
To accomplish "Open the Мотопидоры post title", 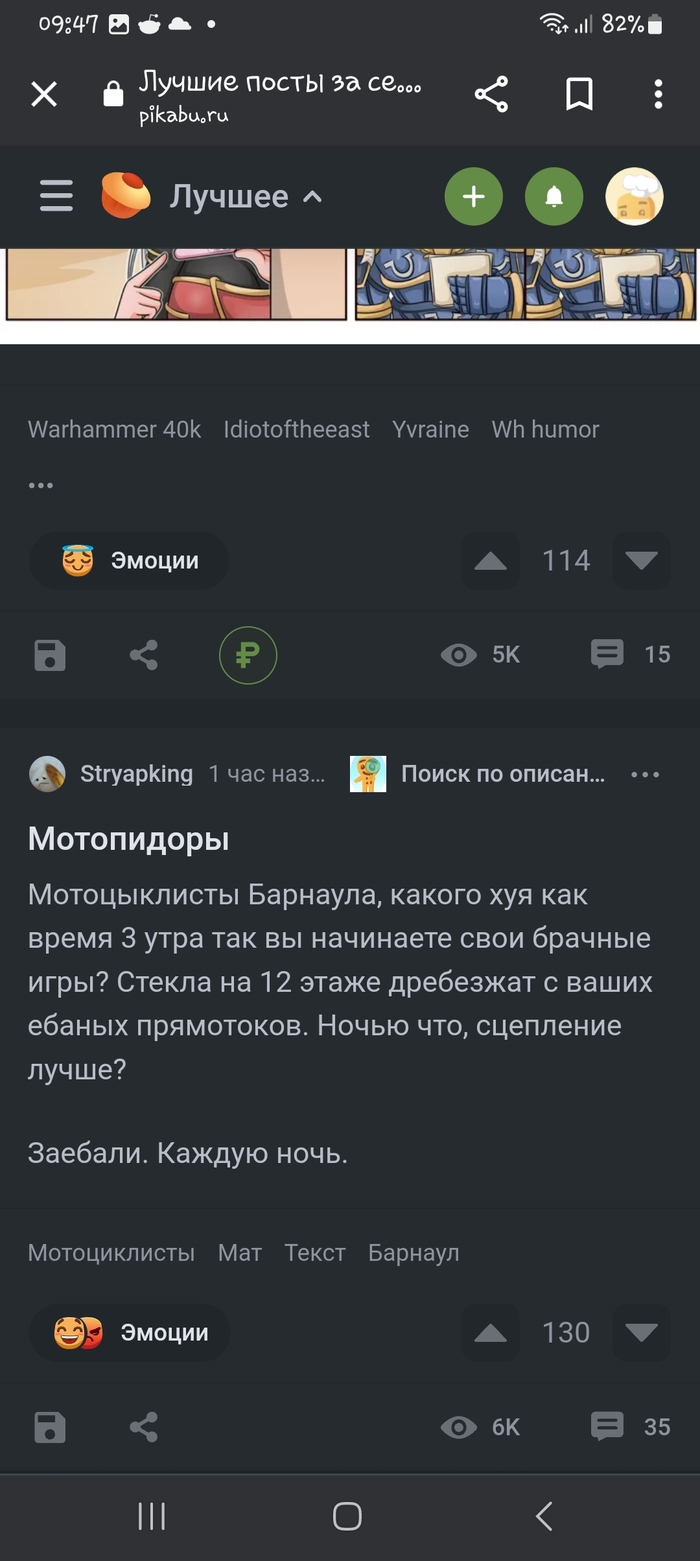I will 128,839.
